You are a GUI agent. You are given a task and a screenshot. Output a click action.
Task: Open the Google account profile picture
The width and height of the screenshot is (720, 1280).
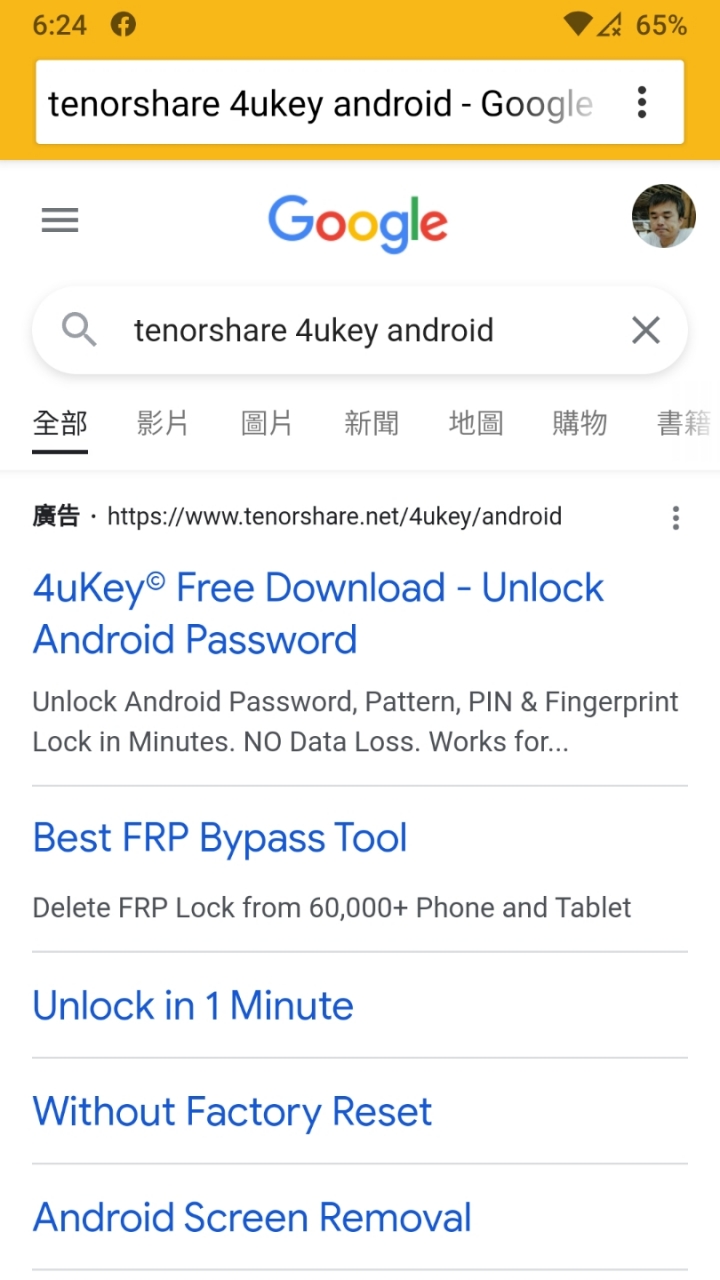click(663, 216)
